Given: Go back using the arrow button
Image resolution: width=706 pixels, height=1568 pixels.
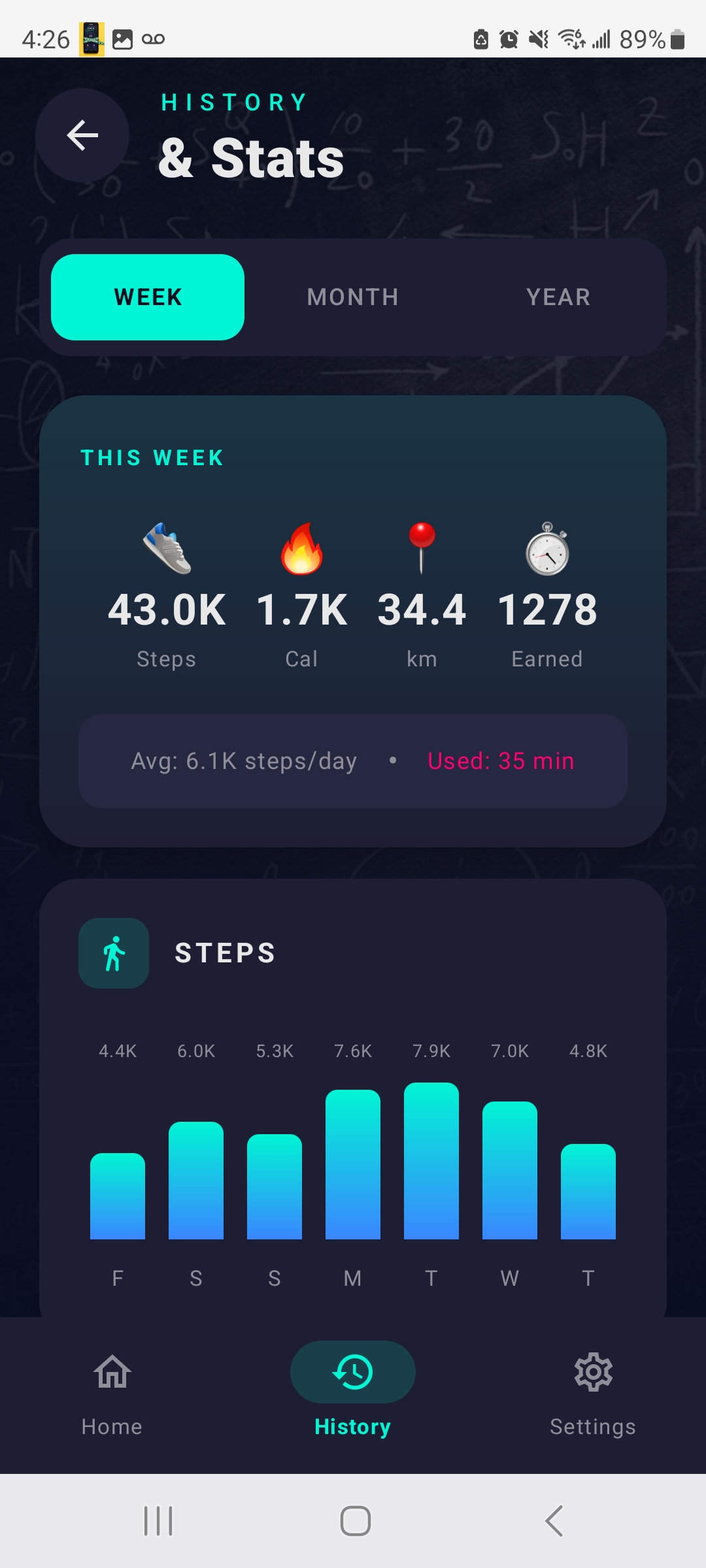Looking at the screenshot, I should [82, 135].
